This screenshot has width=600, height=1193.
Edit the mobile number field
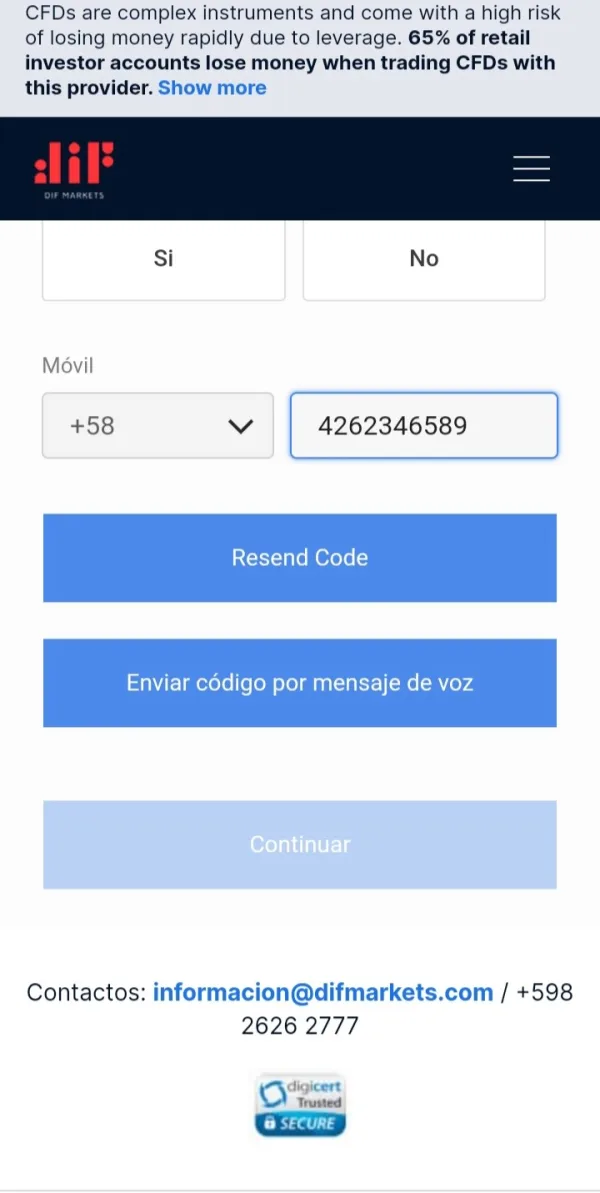click(423, 426)
